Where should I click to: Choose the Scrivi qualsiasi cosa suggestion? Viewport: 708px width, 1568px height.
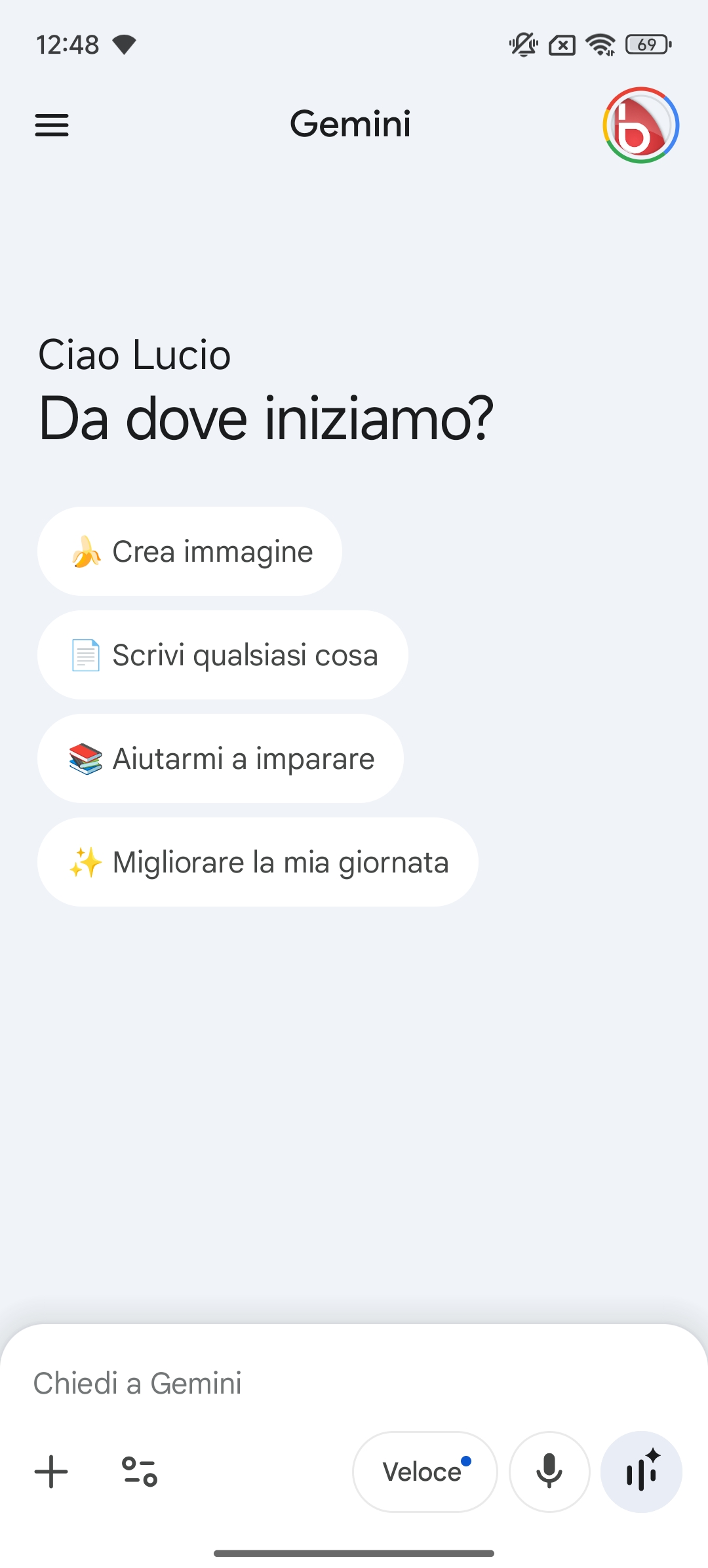coord(223,655)
